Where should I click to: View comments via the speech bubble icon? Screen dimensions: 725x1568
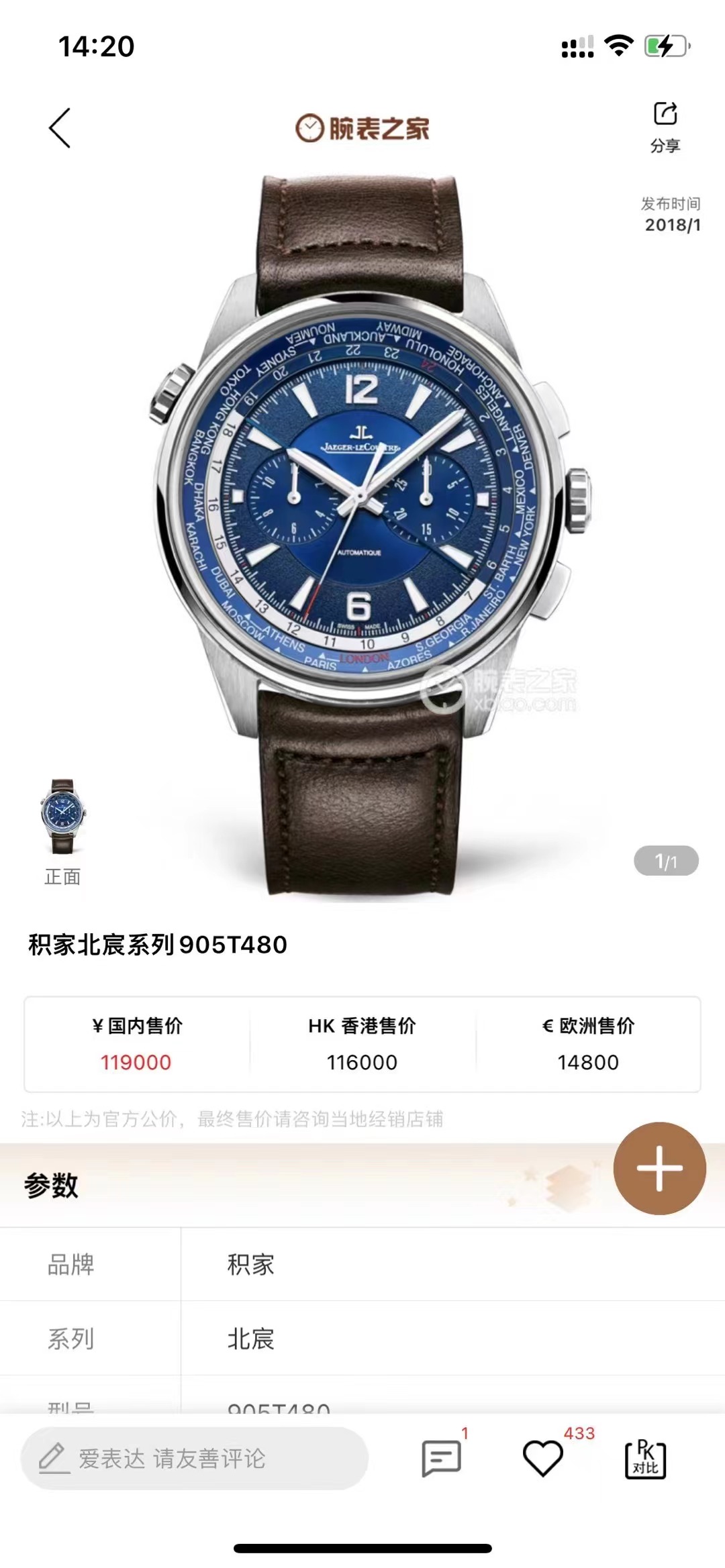pyautogui.click(x=441, y=1458)
